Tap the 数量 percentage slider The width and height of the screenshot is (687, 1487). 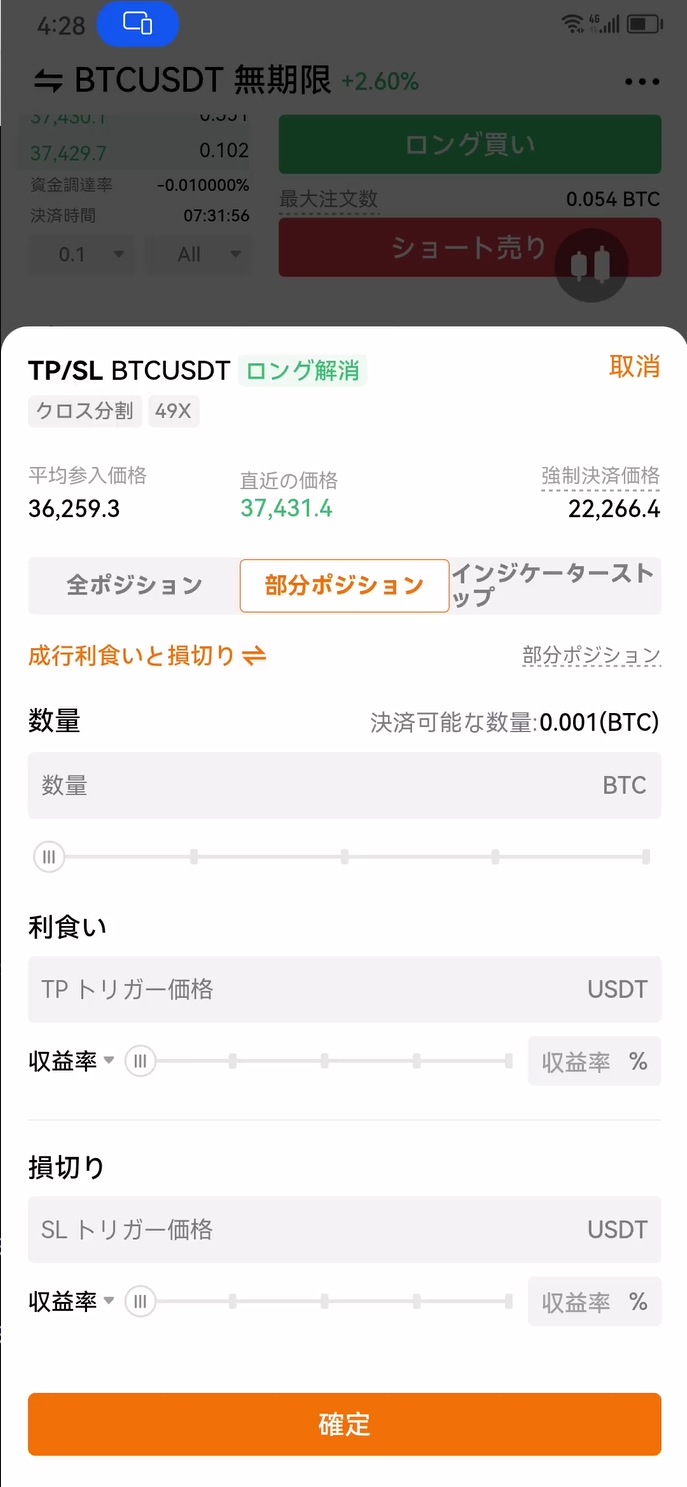[x=344, y=857]
